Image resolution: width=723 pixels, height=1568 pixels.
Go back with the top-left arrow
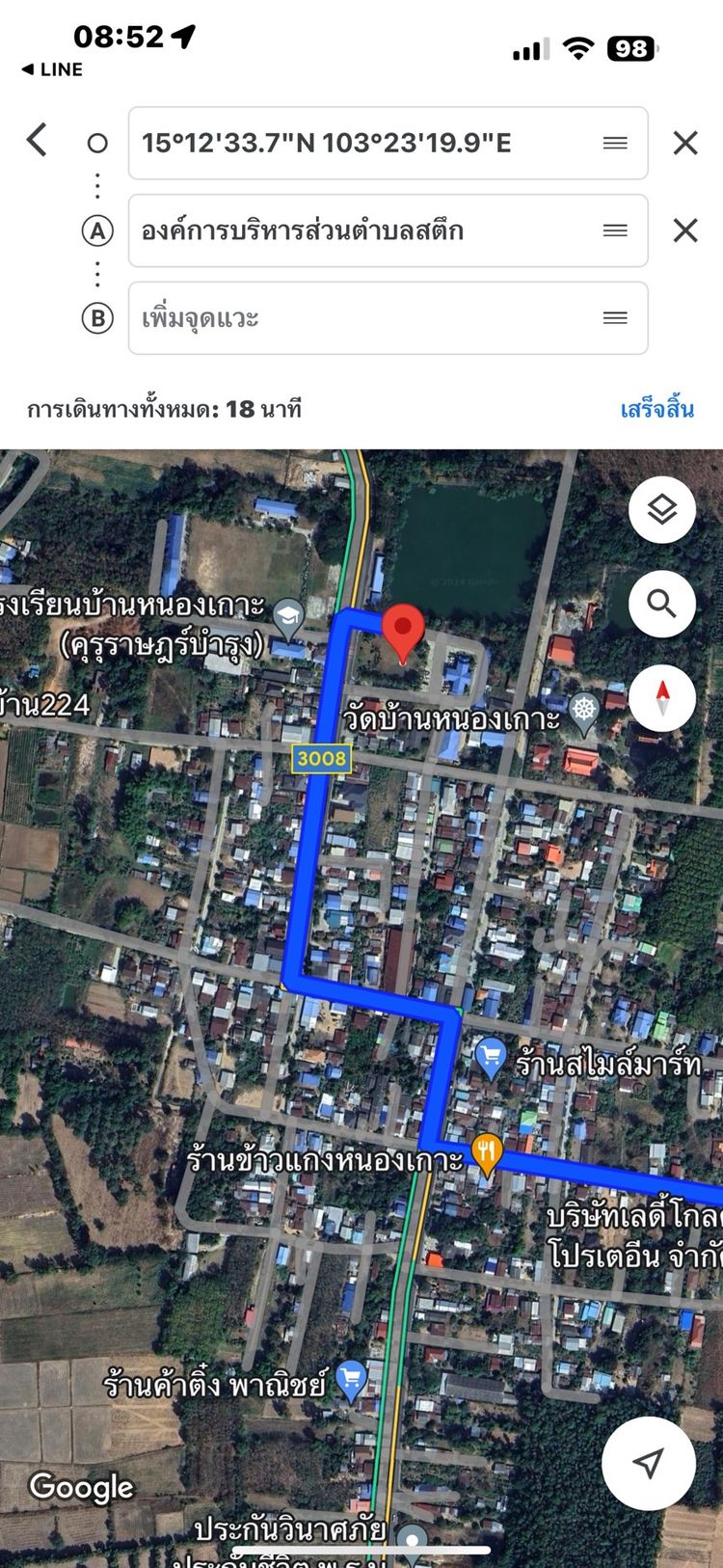point(37,141)
